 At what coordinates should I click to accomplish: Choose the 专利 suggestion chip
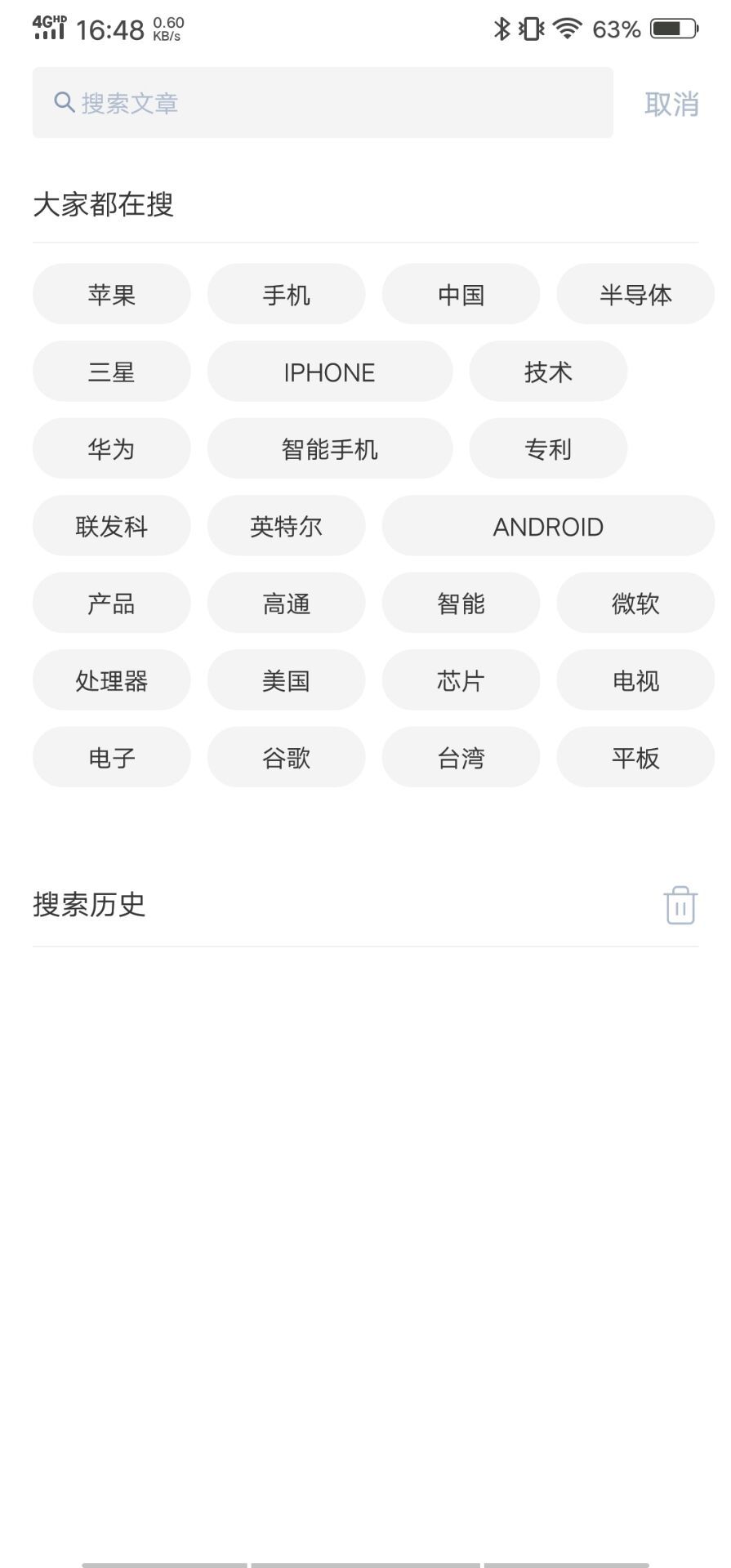click(548, 448)
